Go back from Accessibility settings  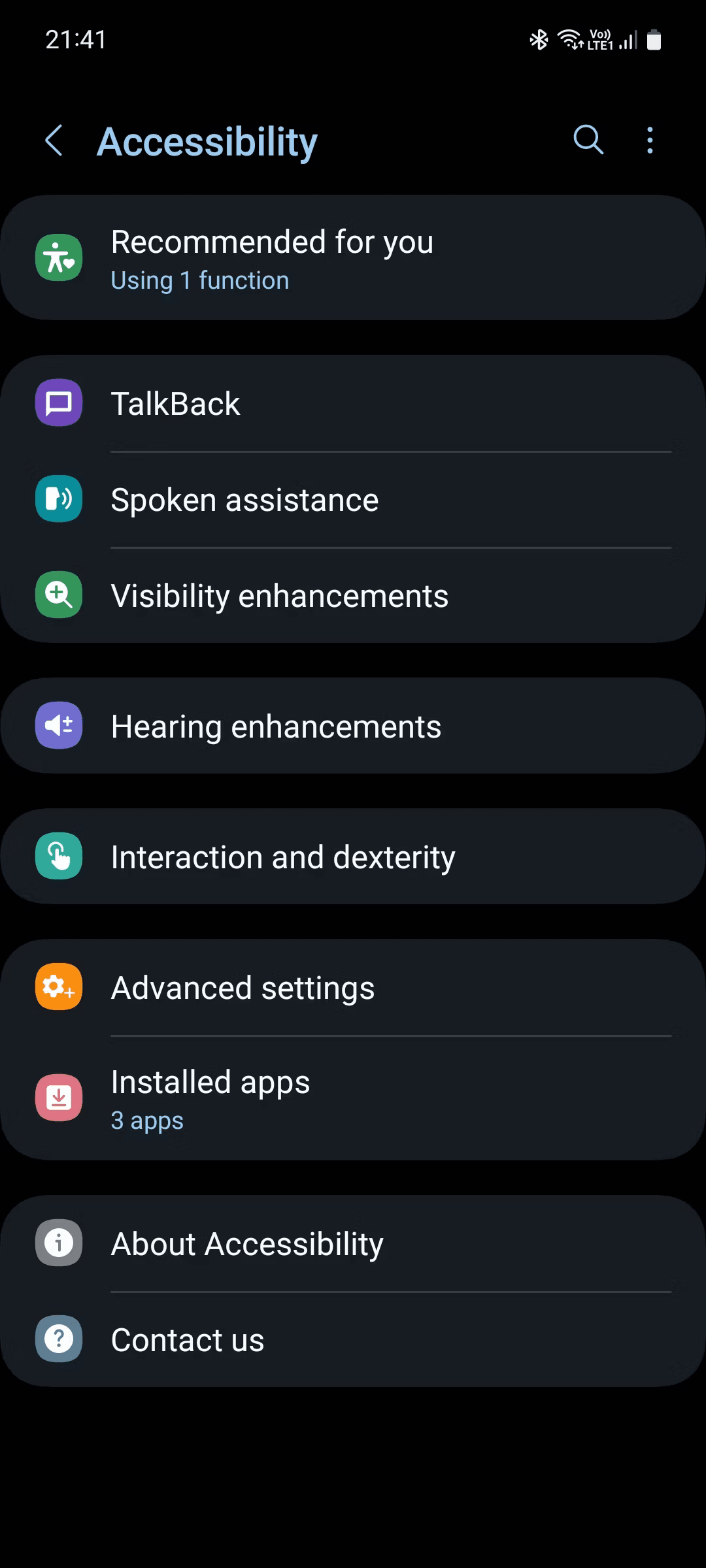[x=54, y=140]
